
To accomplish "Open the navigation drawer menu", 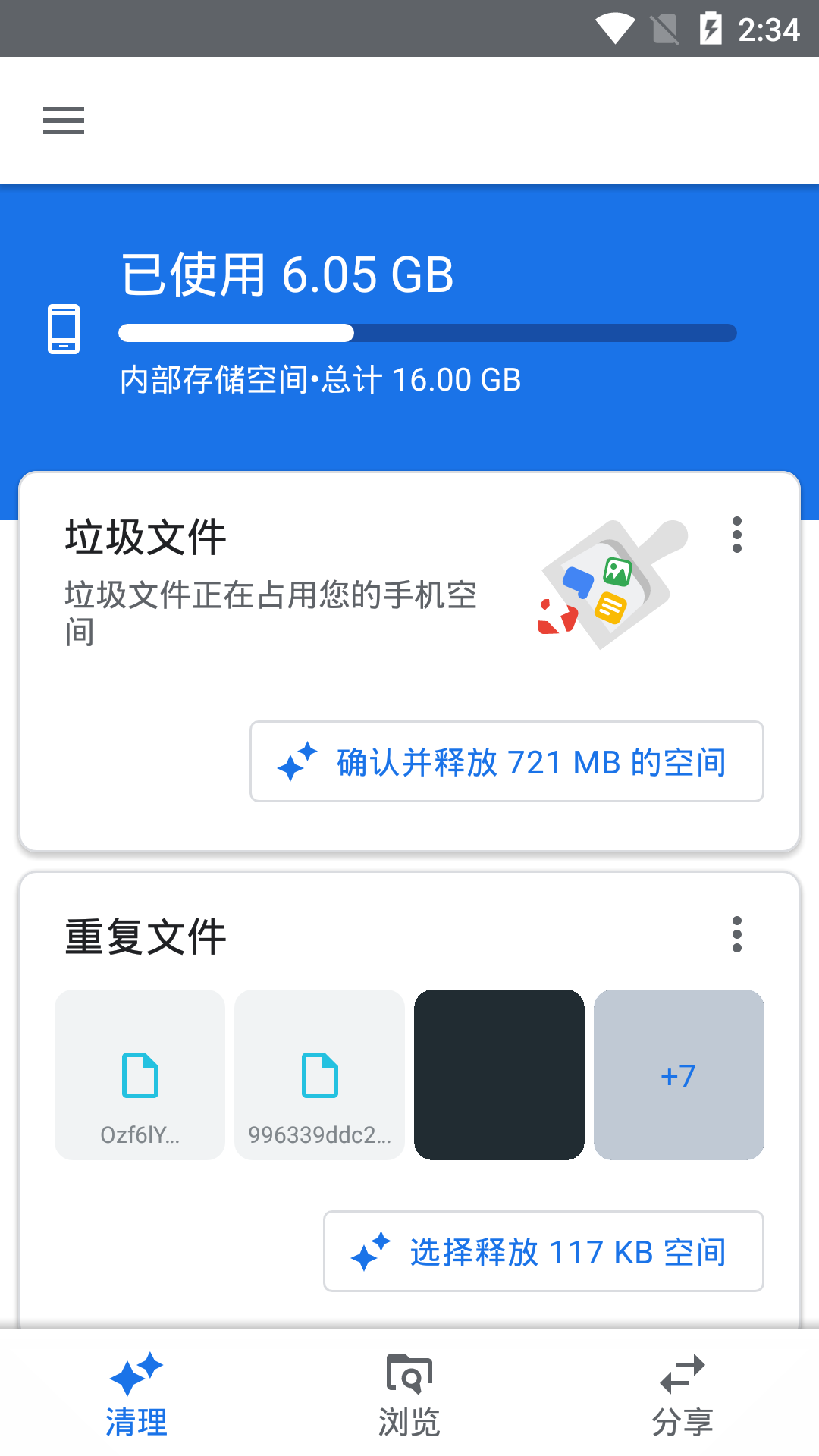I will (x=63, y=121).
